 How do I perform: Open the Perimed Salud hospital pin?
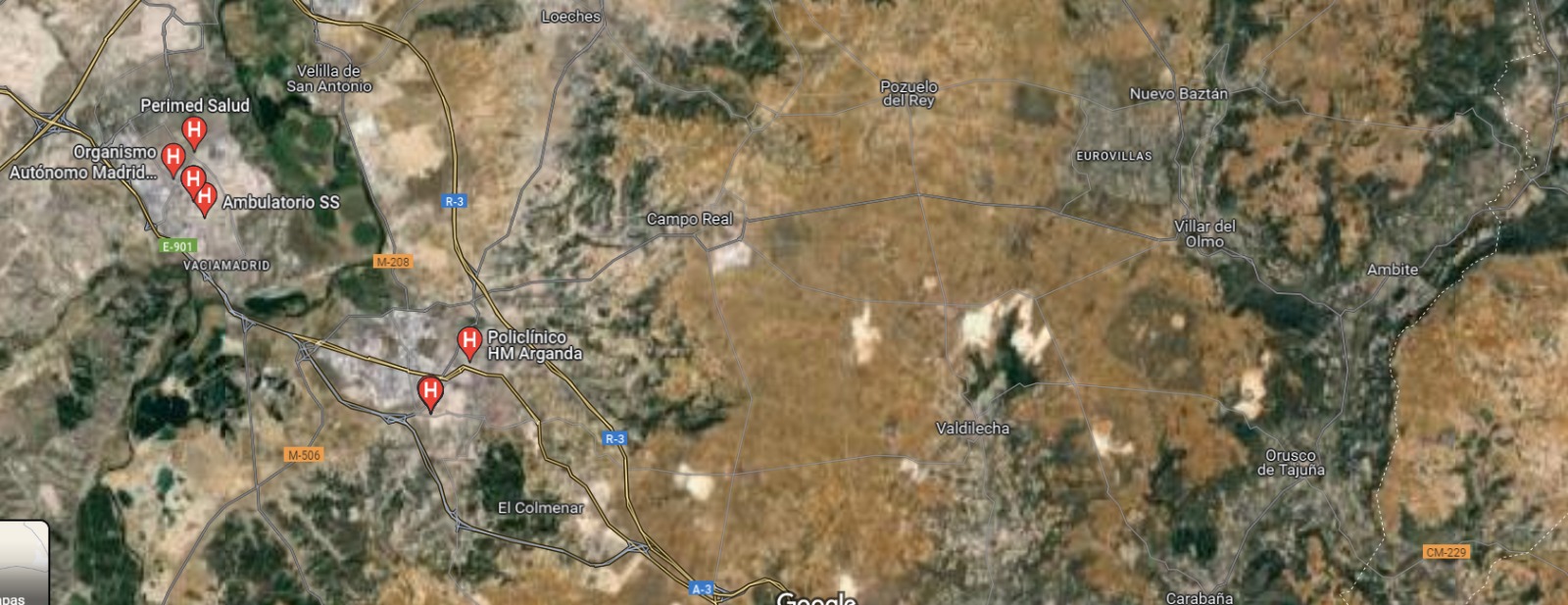[x=194, y=130]
